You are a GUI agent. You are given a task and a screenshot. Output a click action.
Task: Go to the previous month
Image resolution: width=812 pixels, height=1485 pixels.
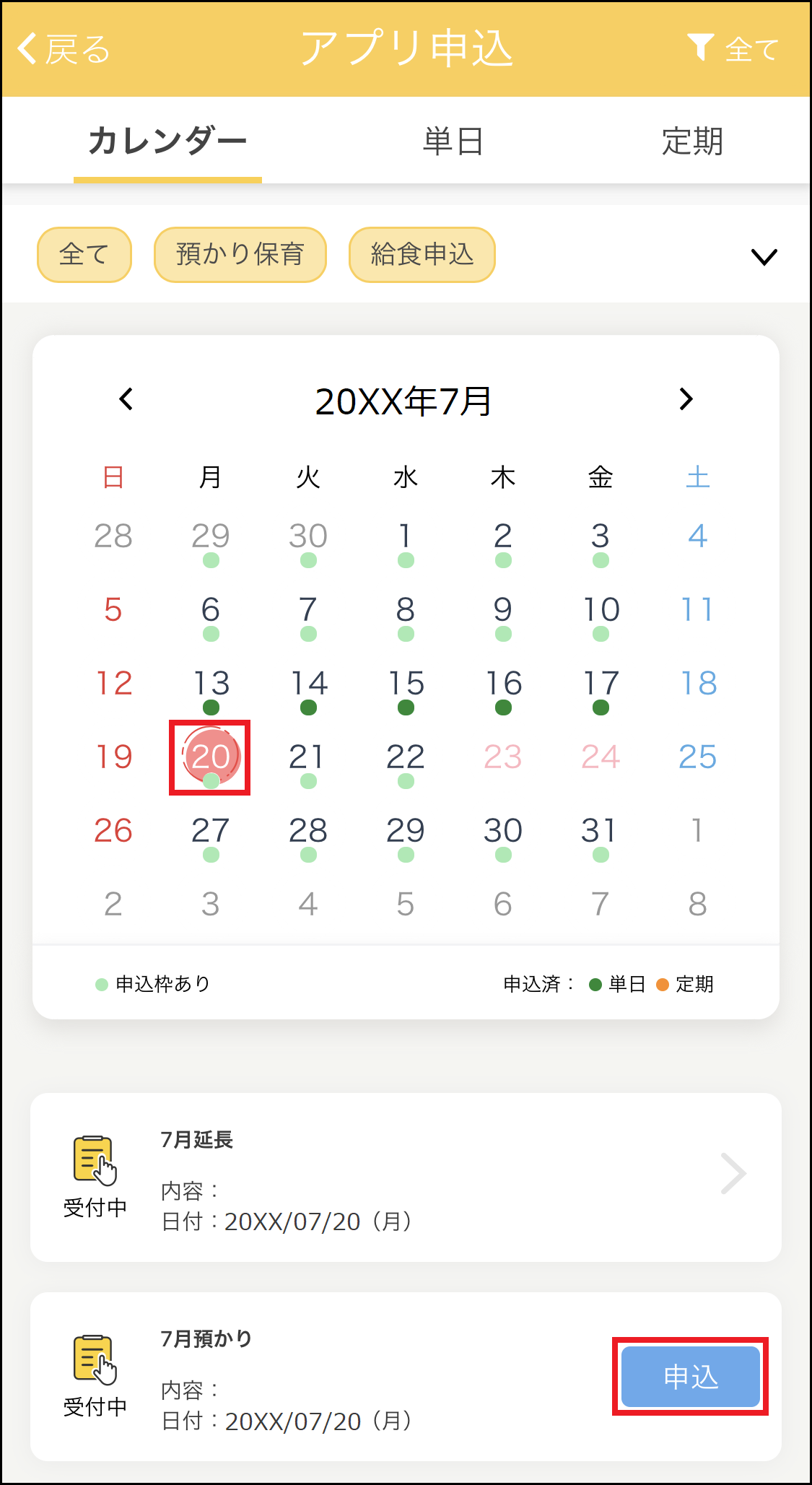tap(126, 399)
